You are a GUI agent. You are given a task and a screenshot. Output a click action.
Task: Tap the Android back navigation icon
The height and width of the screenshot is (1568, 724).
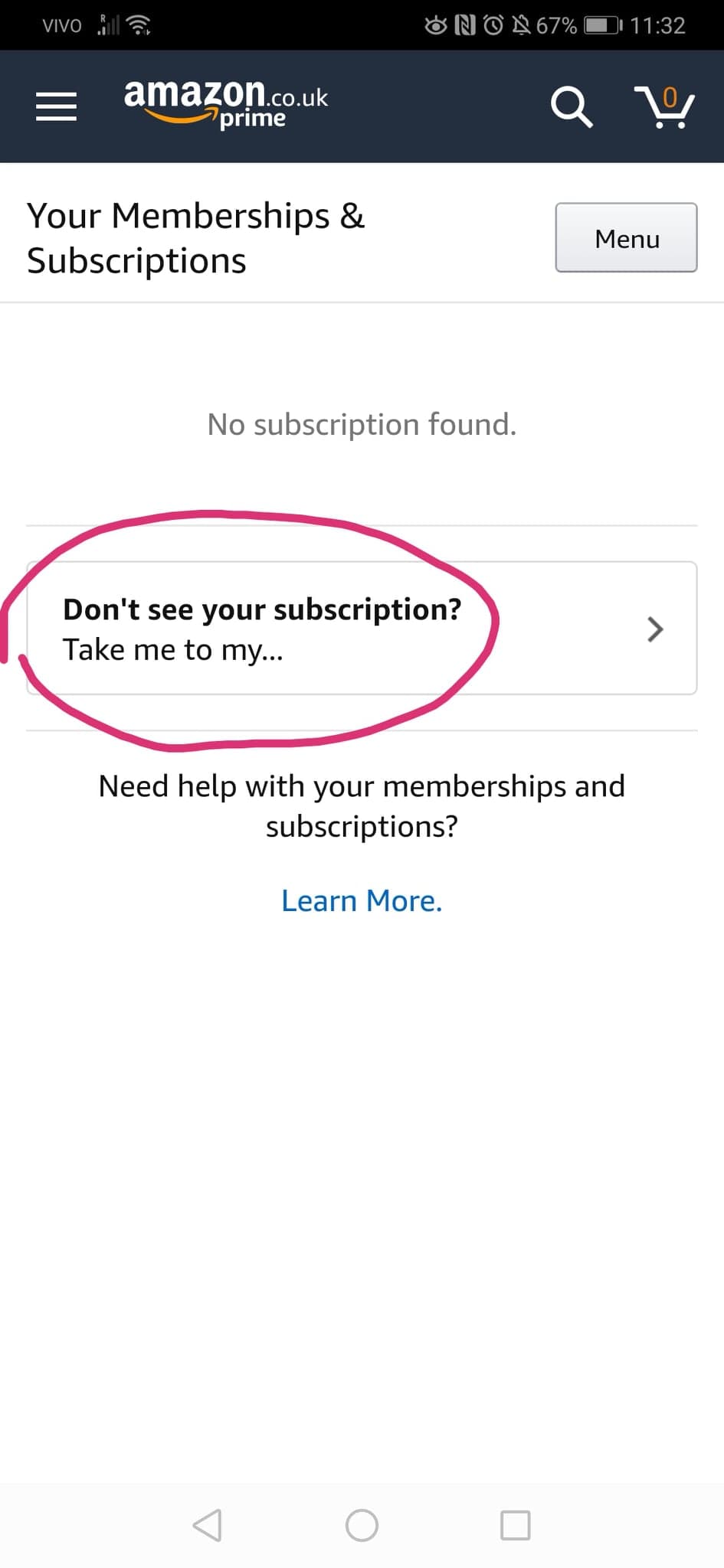(x=207, y=1524)
